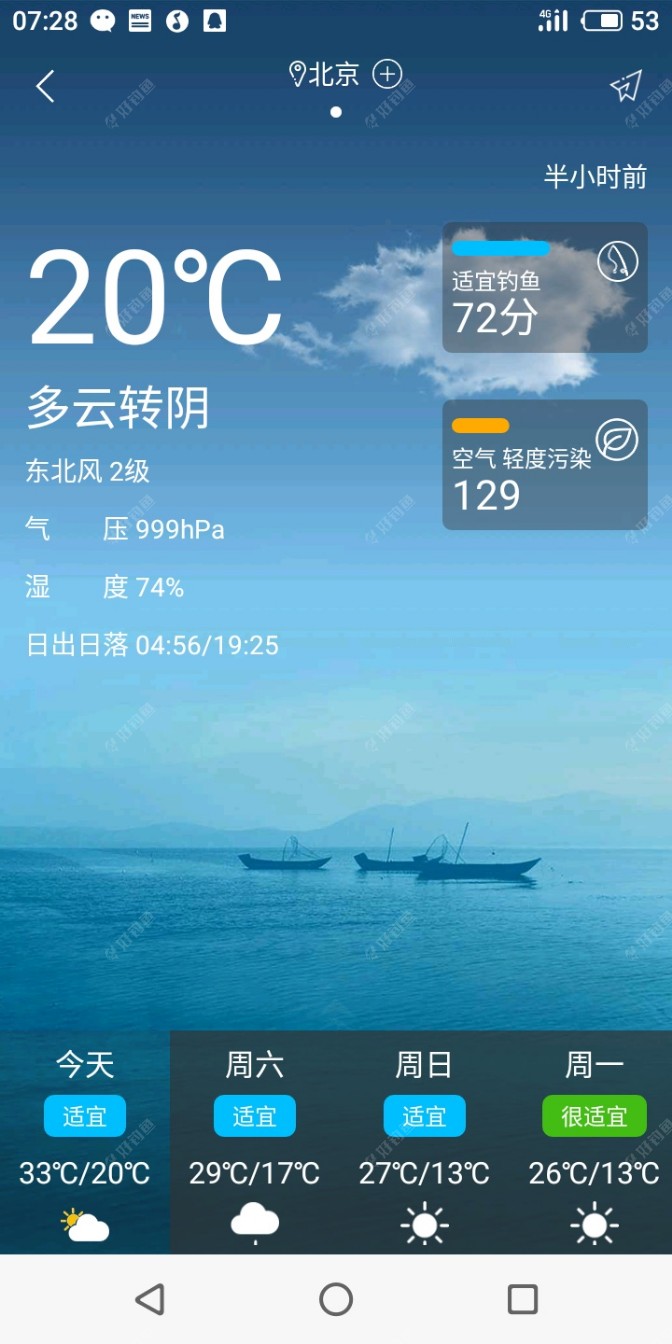Select the 周日 forecast
The image size is (672, 1344).
pyautogui.click(x=425, y=1142)
